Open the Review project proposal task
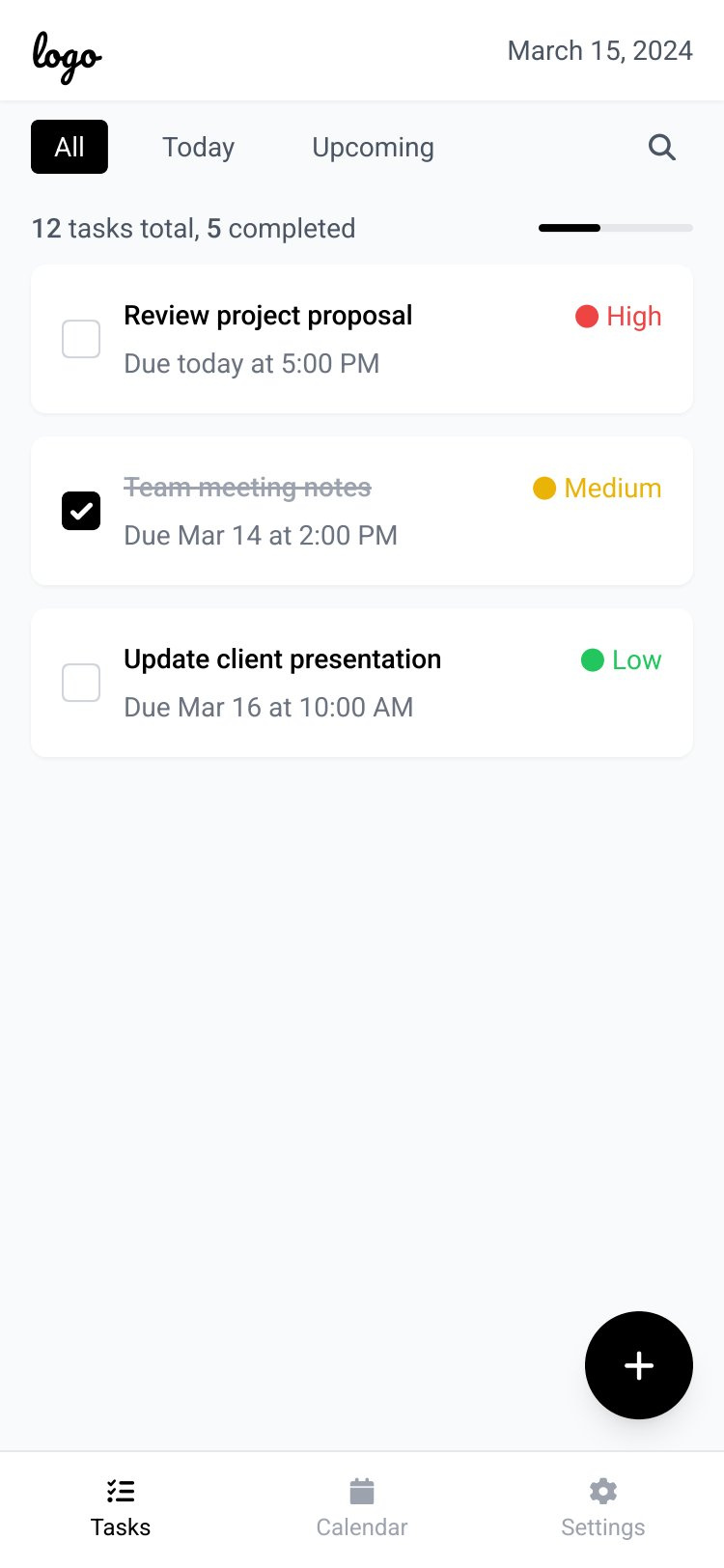This screenshot has height=1568, width=724. pyautogui.click(x=267, y=315)
